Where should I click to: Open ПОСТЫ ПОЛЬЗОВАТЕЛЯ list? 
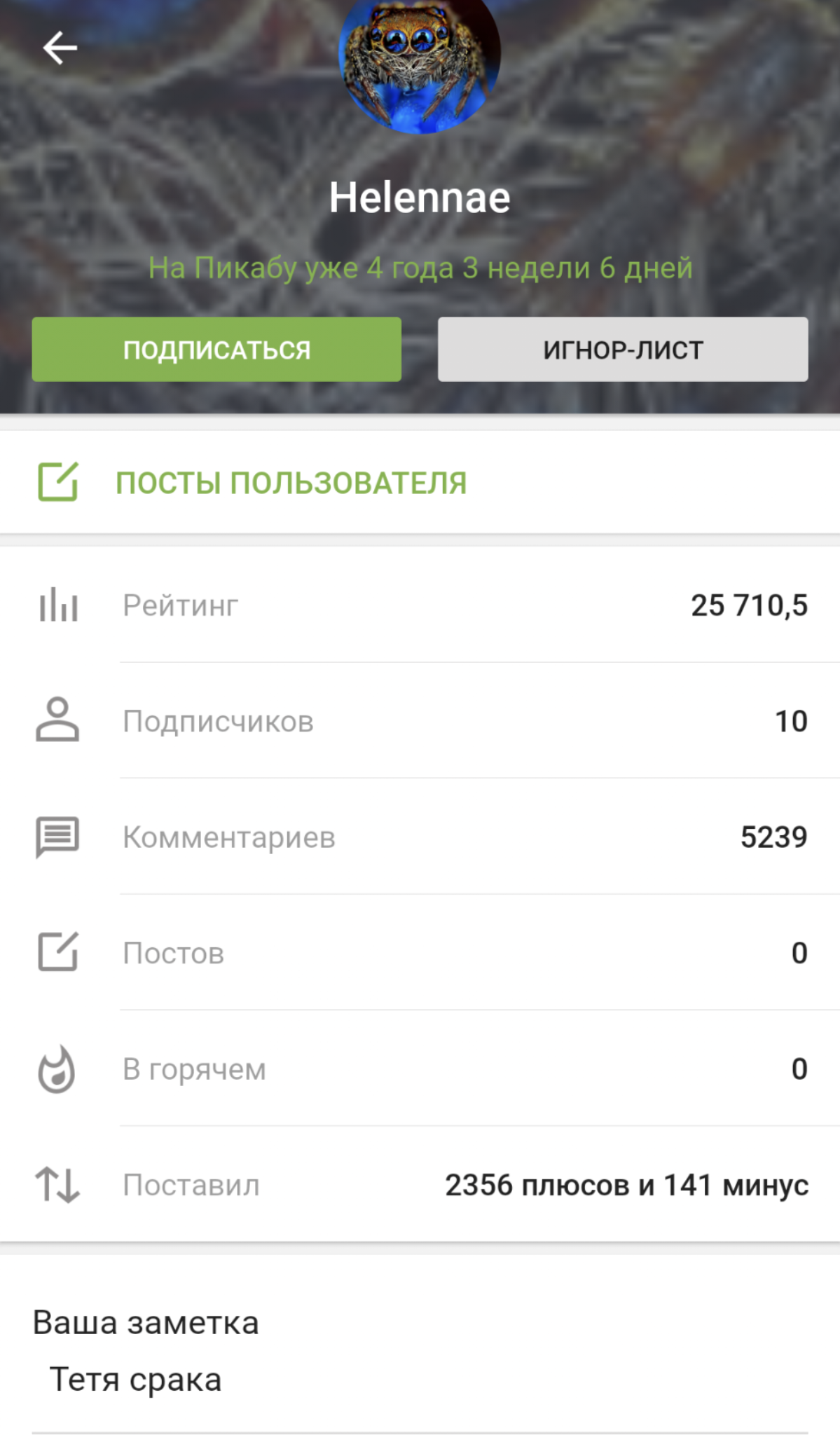(291, 483)
